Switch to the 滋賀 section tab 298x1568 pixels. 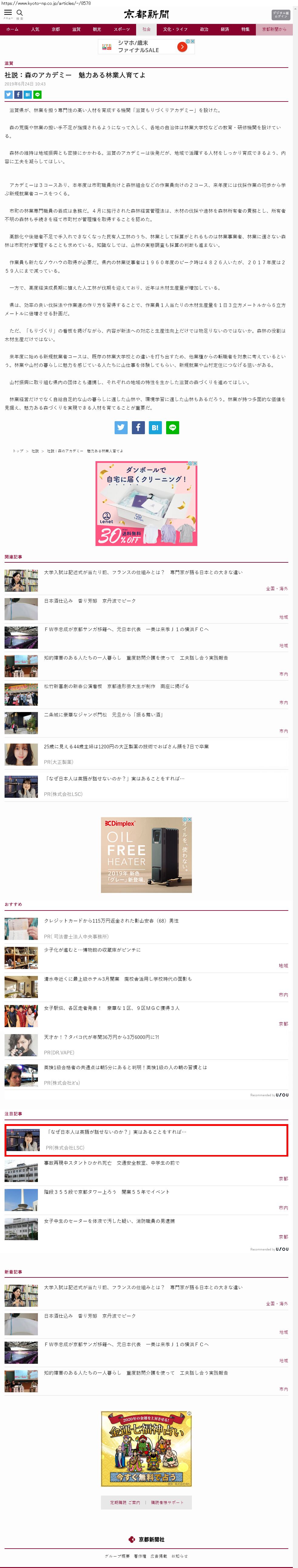(x=76, y=29)
